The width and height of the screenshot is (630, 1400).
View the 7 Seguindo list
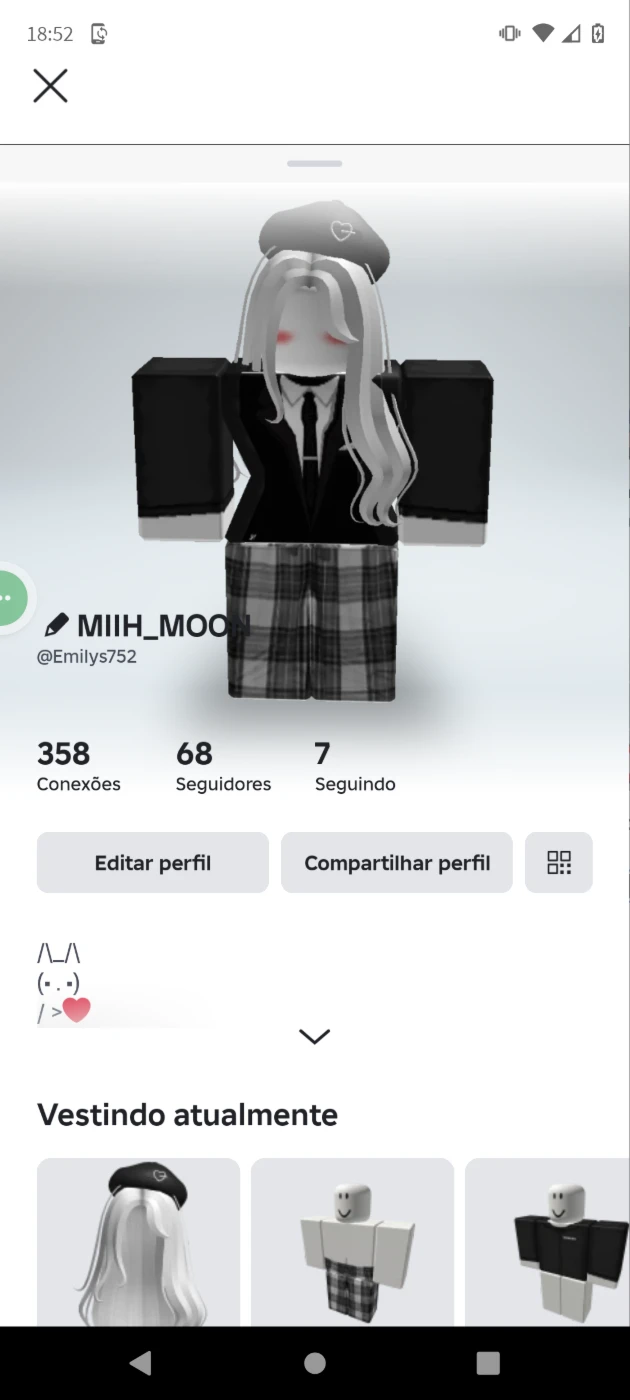pyautogui.click(x=355, y=766)
